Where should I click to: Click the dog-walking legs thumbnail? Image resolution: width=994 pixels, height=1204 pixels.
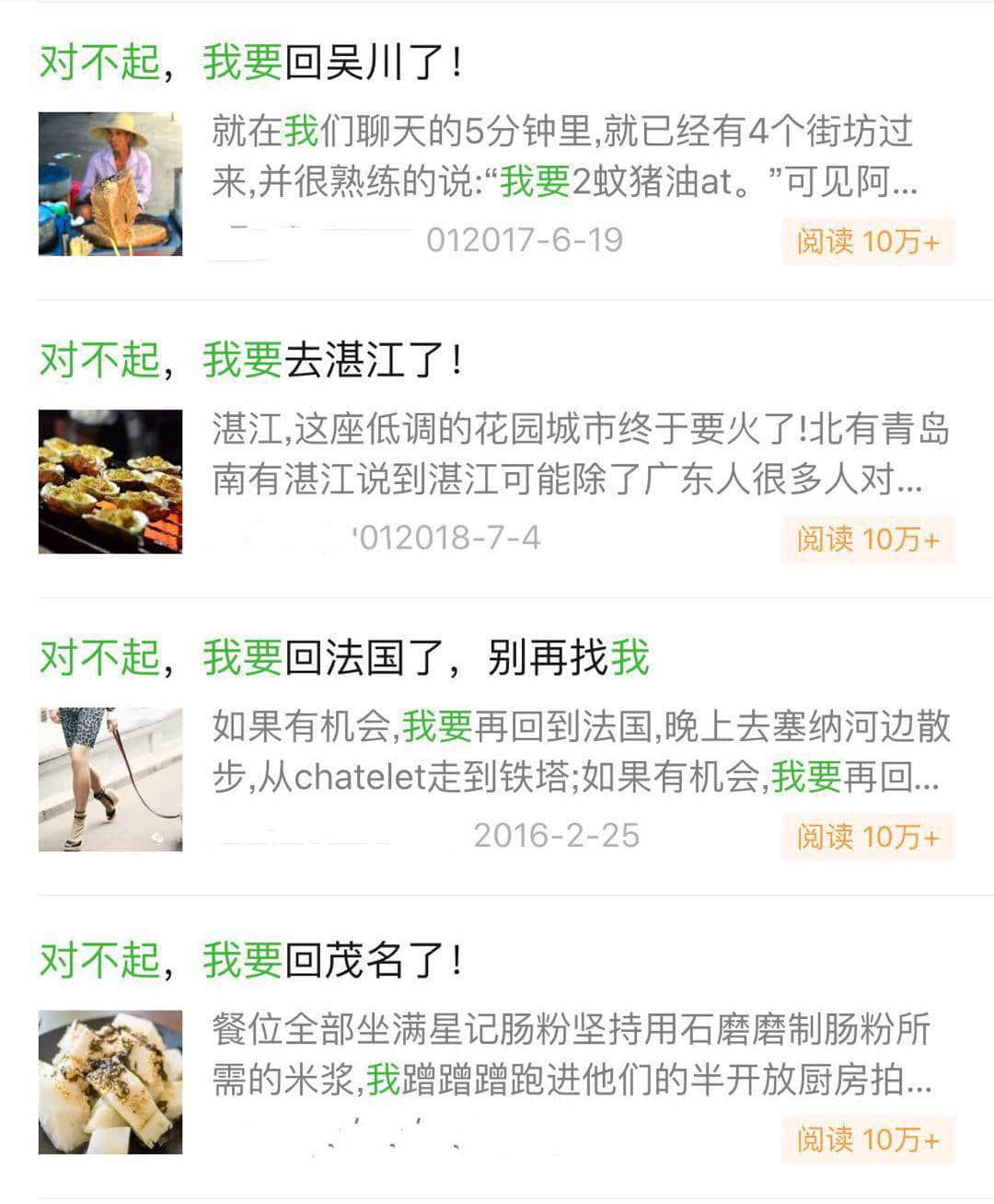pos(110,776)
